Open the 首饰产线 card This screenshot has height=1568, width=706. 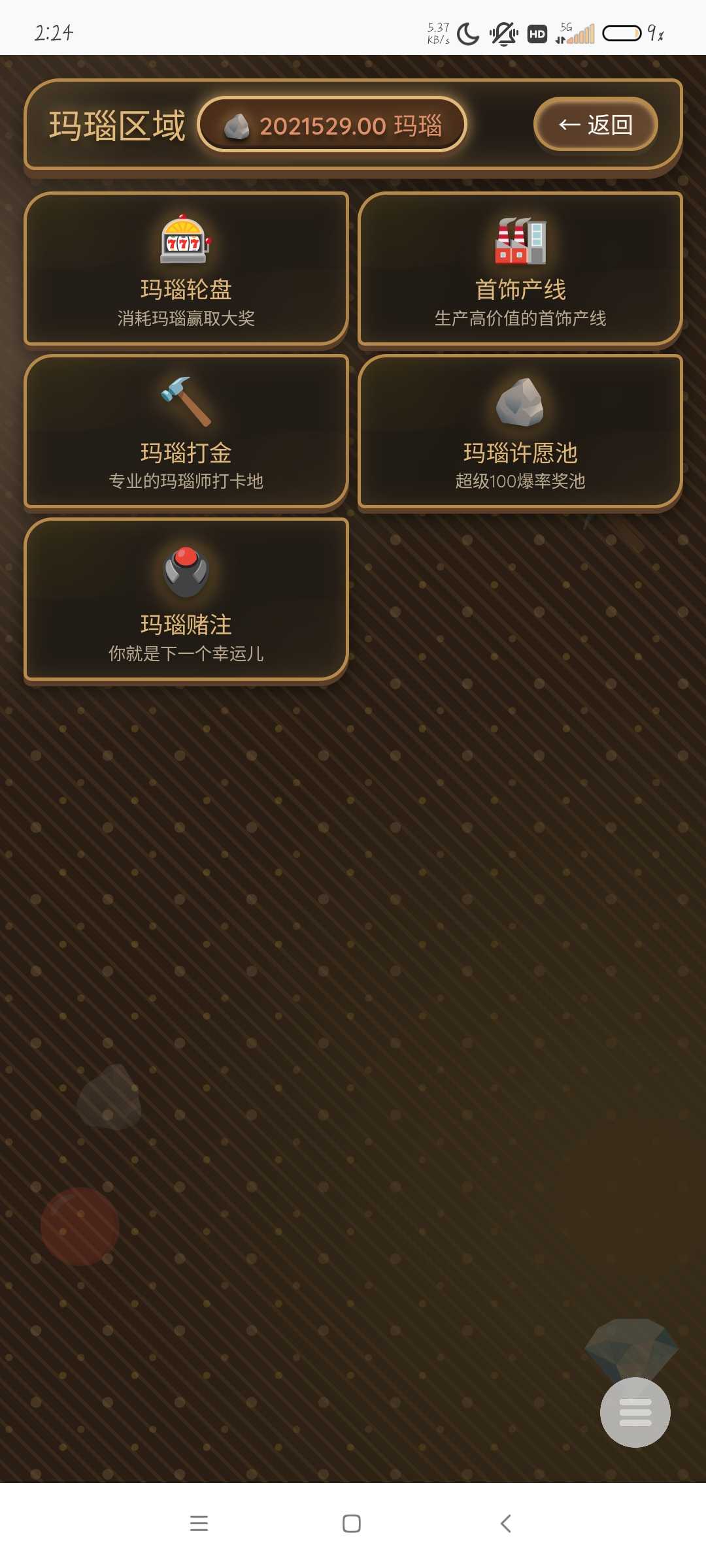(520, 269)
